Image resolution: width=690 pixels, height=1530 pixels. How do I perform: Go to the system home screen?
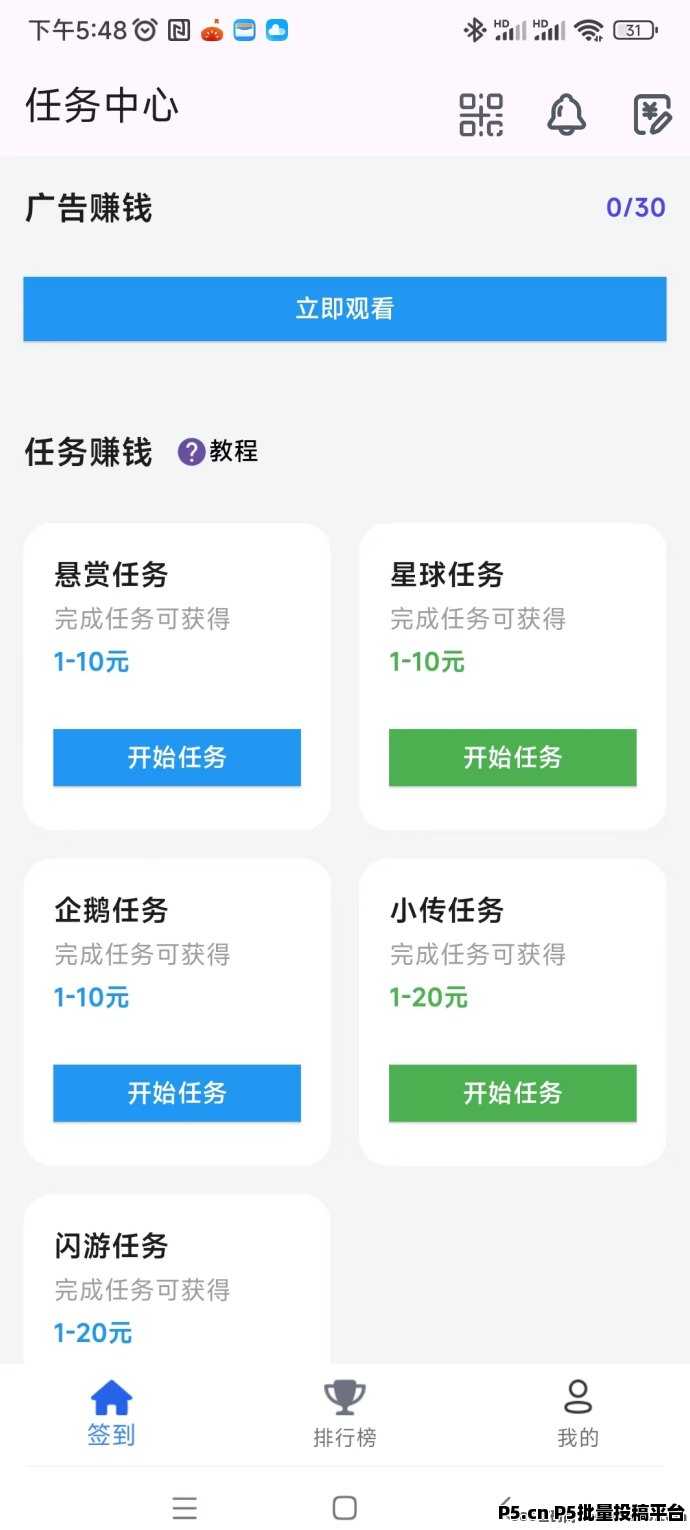pos(345,1507)
